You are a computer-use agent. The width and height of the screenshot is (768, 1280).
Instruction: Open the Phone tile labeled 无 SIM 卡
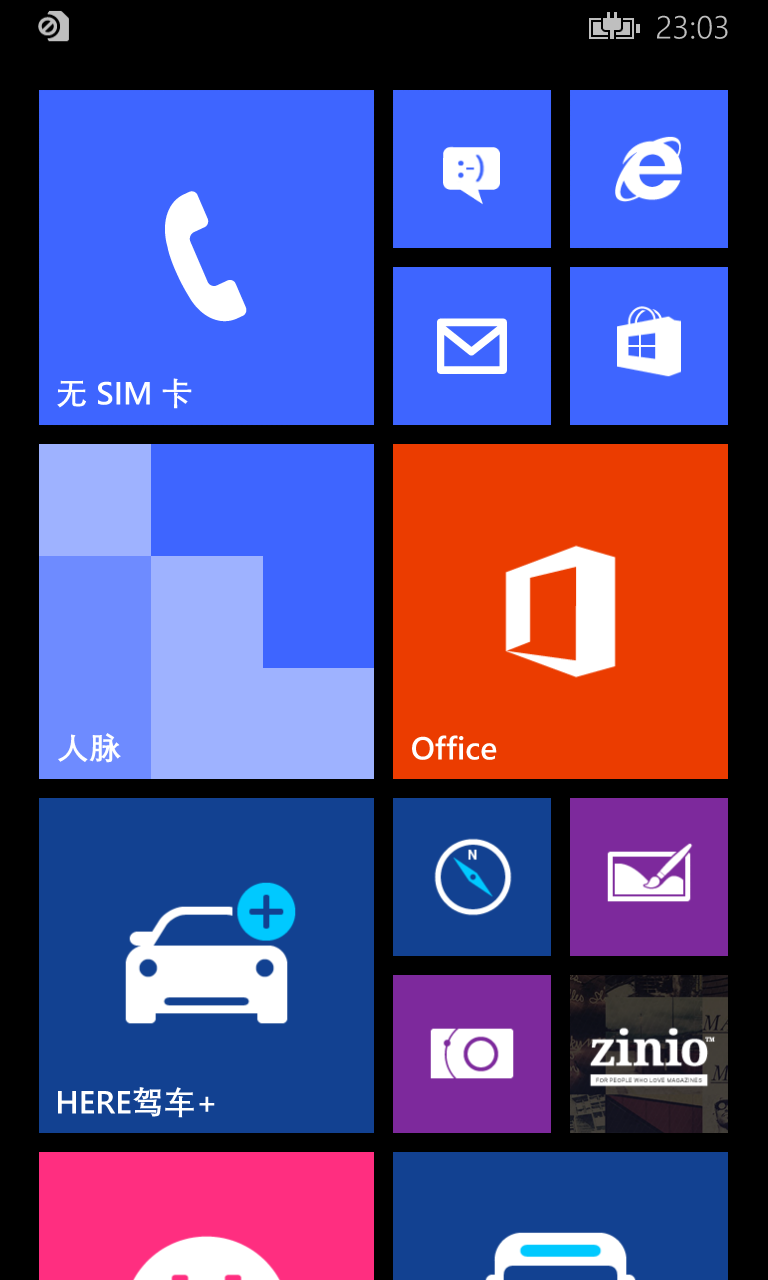(x=206, y=257)
